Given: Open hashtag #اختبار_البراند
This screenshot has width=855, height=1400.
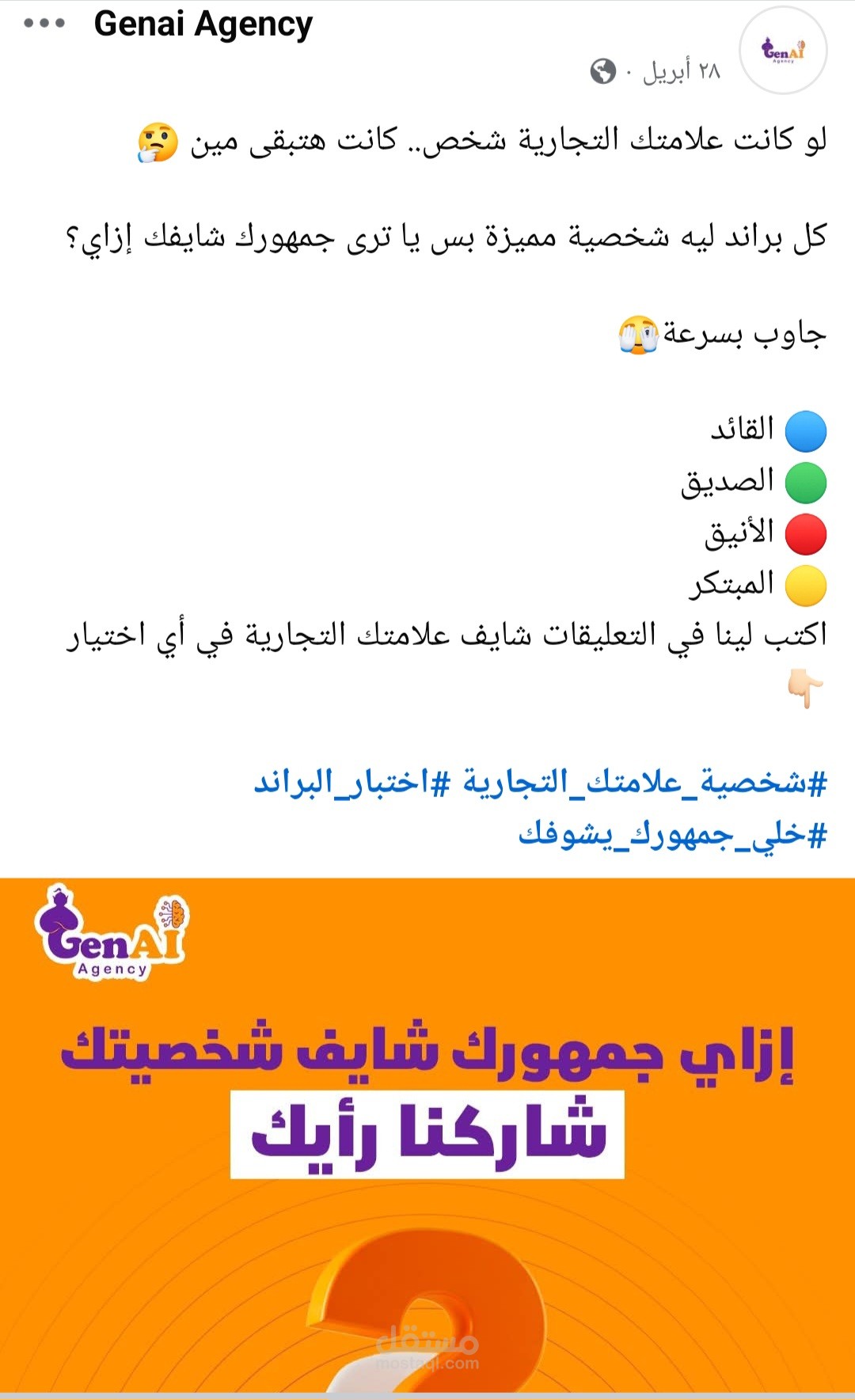Looking at the screenshot, I should click(x=351, y=783).
